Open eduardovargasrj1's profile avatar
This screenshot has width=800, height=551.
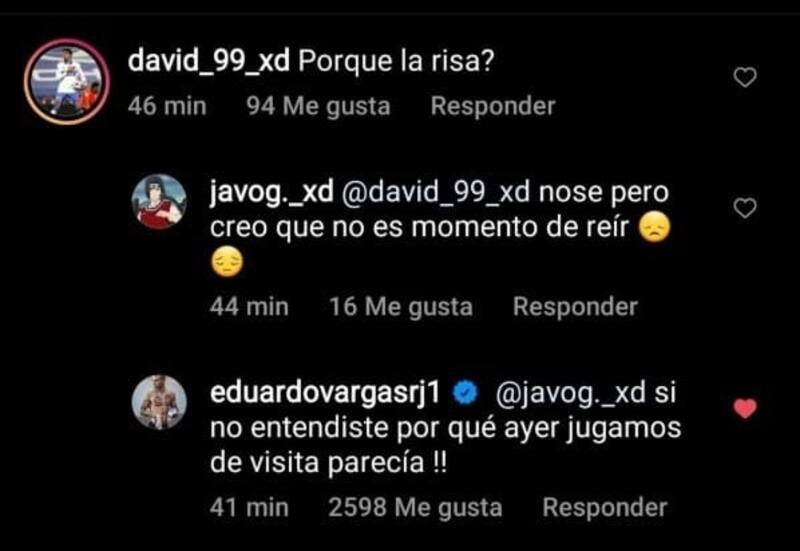tap(160, 402)
